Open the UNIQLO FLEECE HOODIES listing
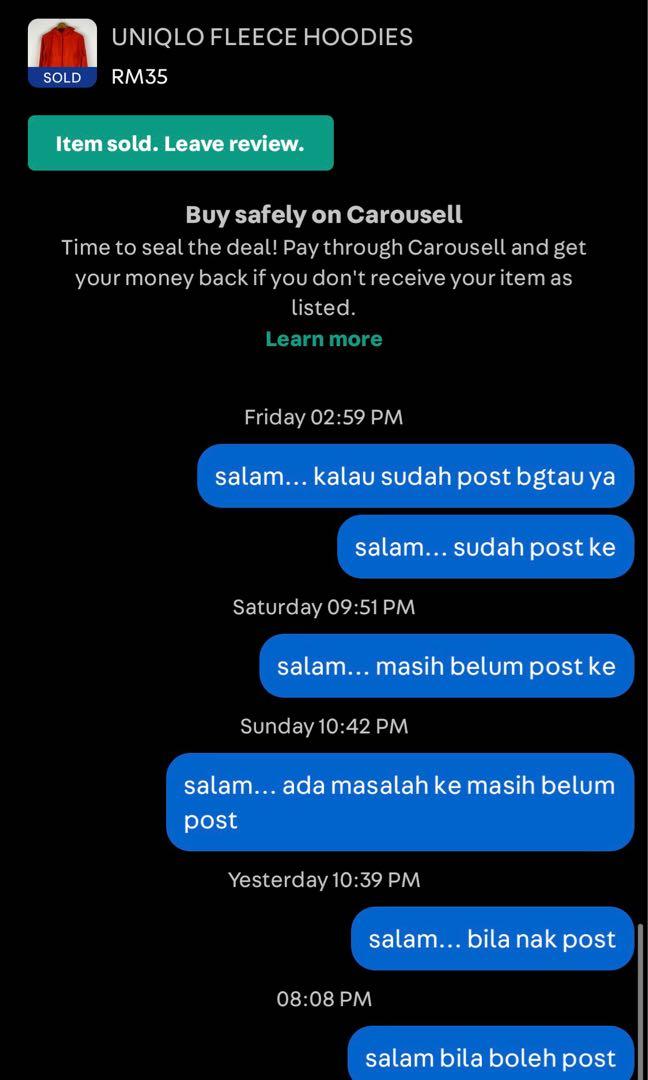The image size is (648, 1080). click(x=262, y=38)
